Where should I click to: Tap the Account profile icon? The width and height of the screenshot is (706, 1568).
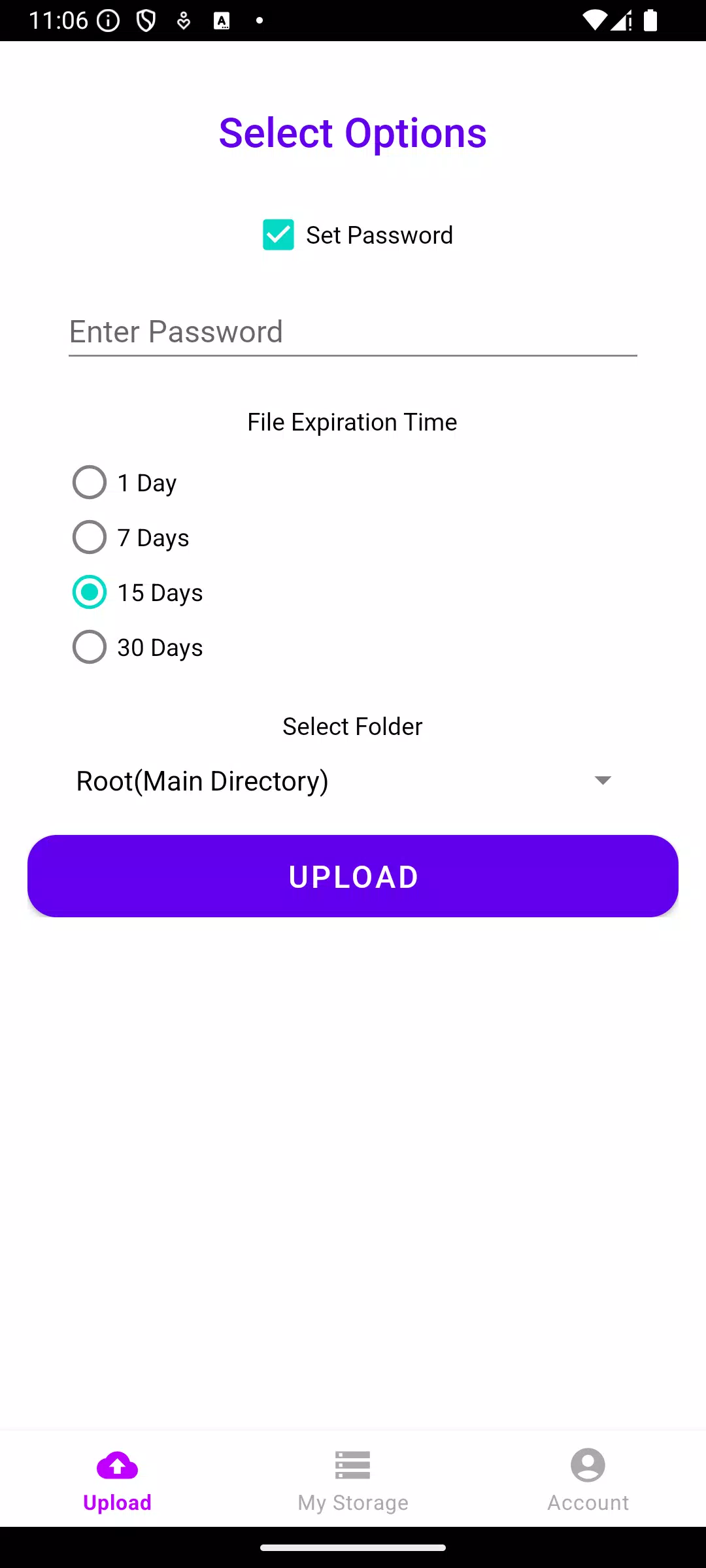tap(587, 1465)
